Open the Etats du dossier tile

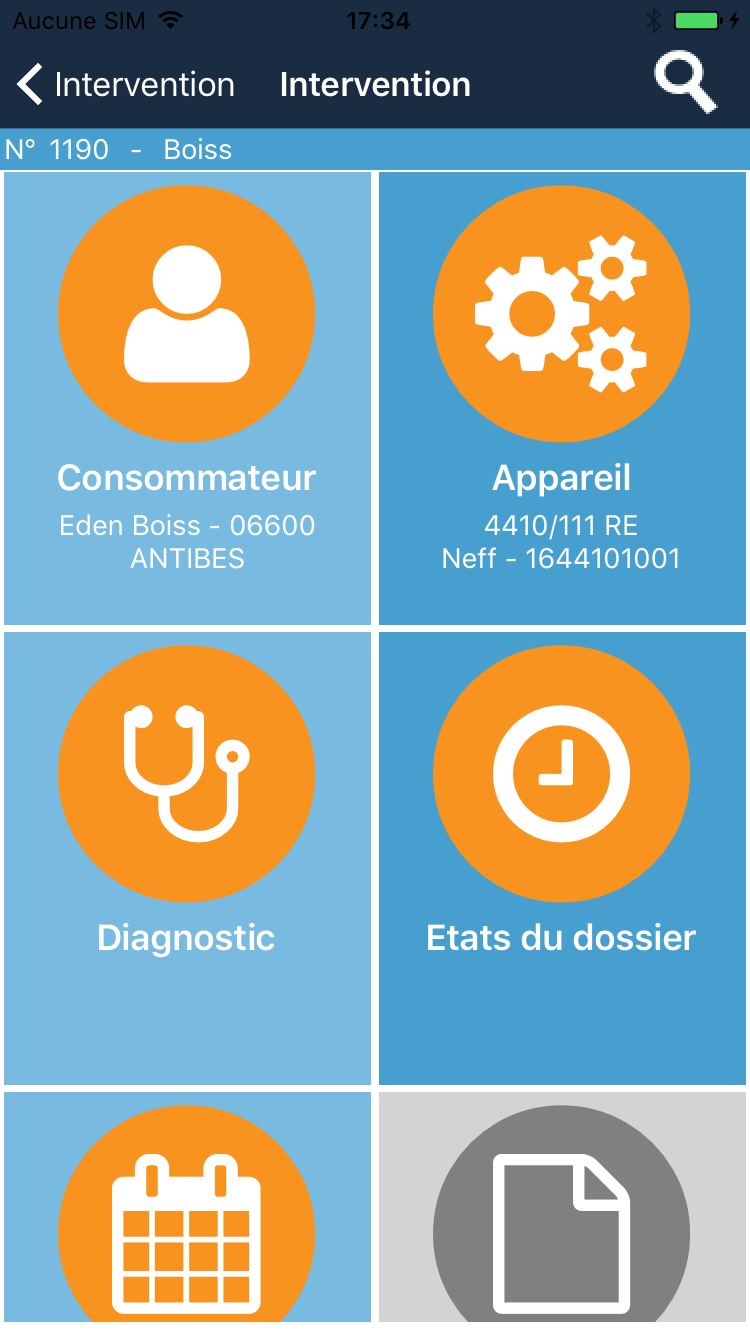(x=562, y=858)
